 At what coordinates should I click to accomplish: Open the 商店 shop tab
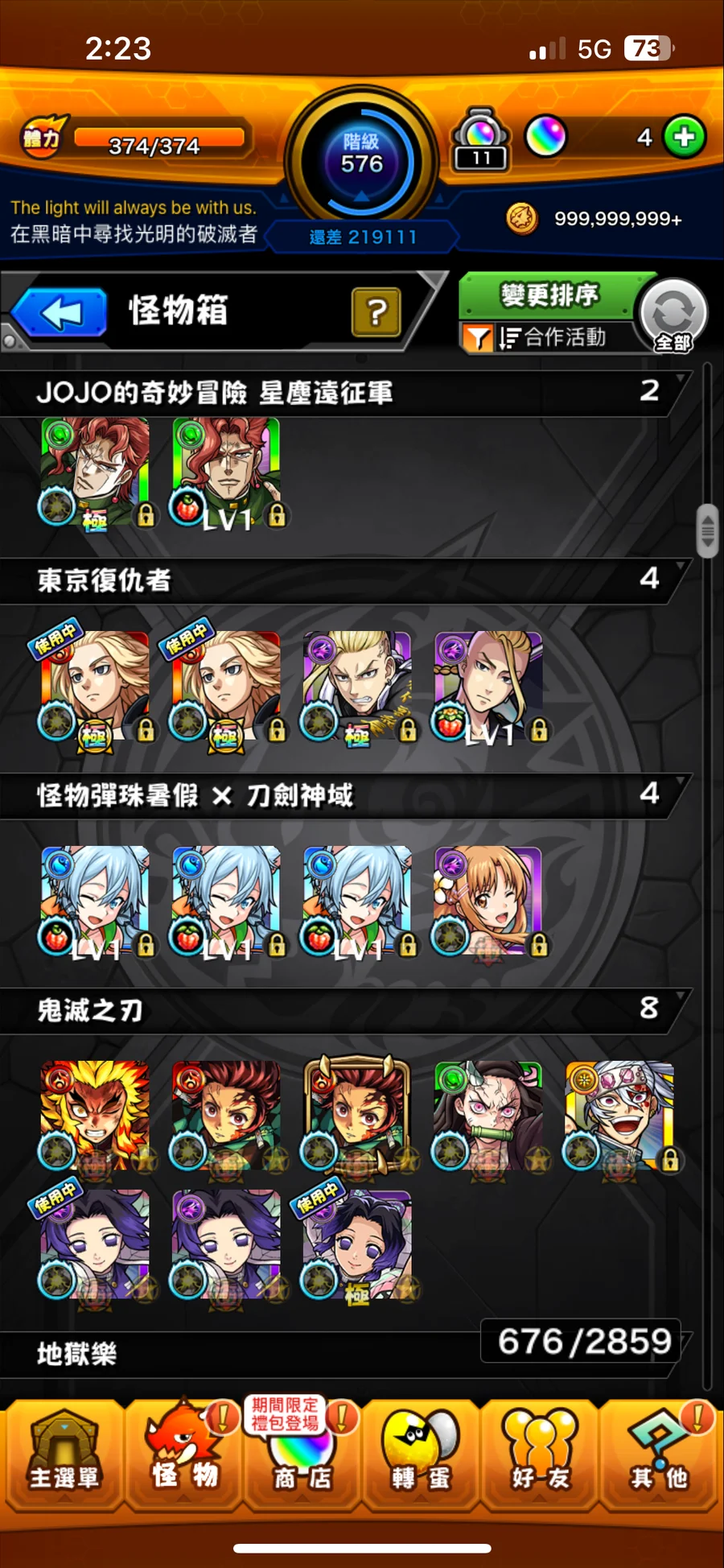(302, 1455)
